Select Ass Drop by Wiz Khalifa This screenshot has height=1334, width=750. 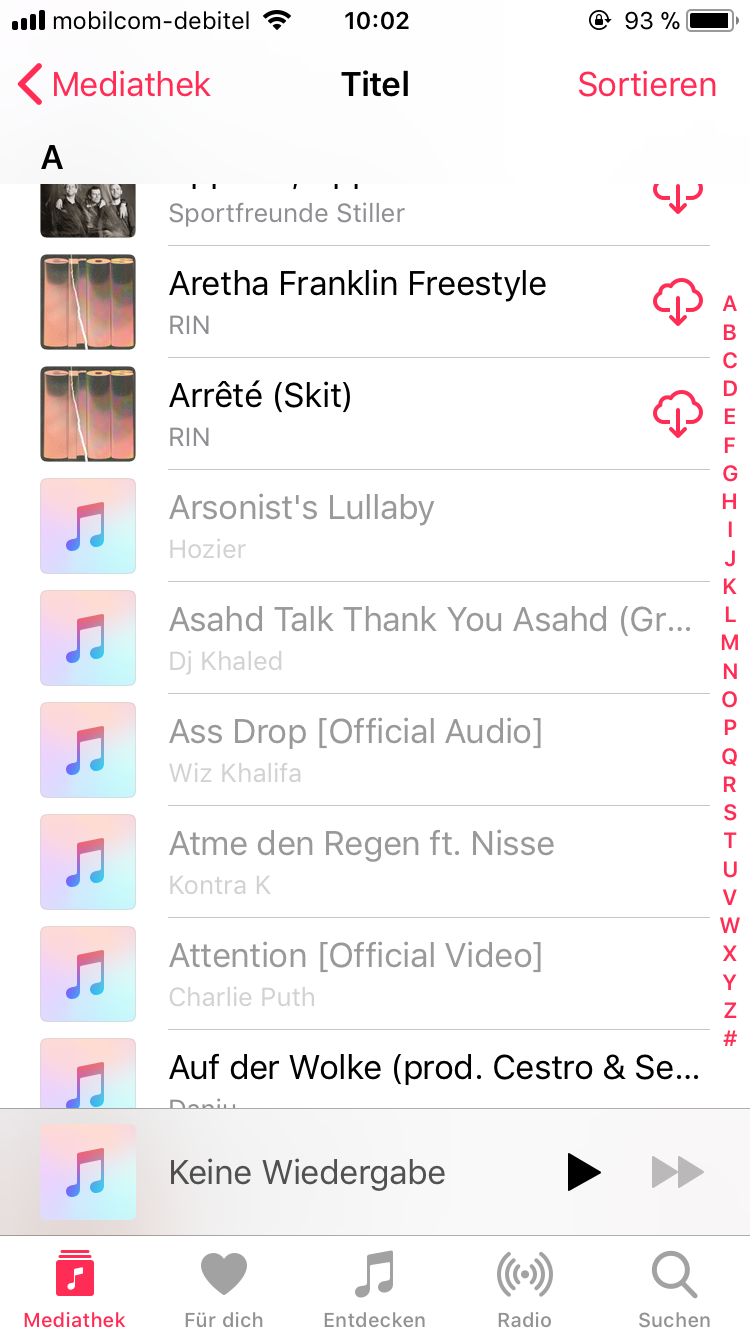click(x=355, y=750)
